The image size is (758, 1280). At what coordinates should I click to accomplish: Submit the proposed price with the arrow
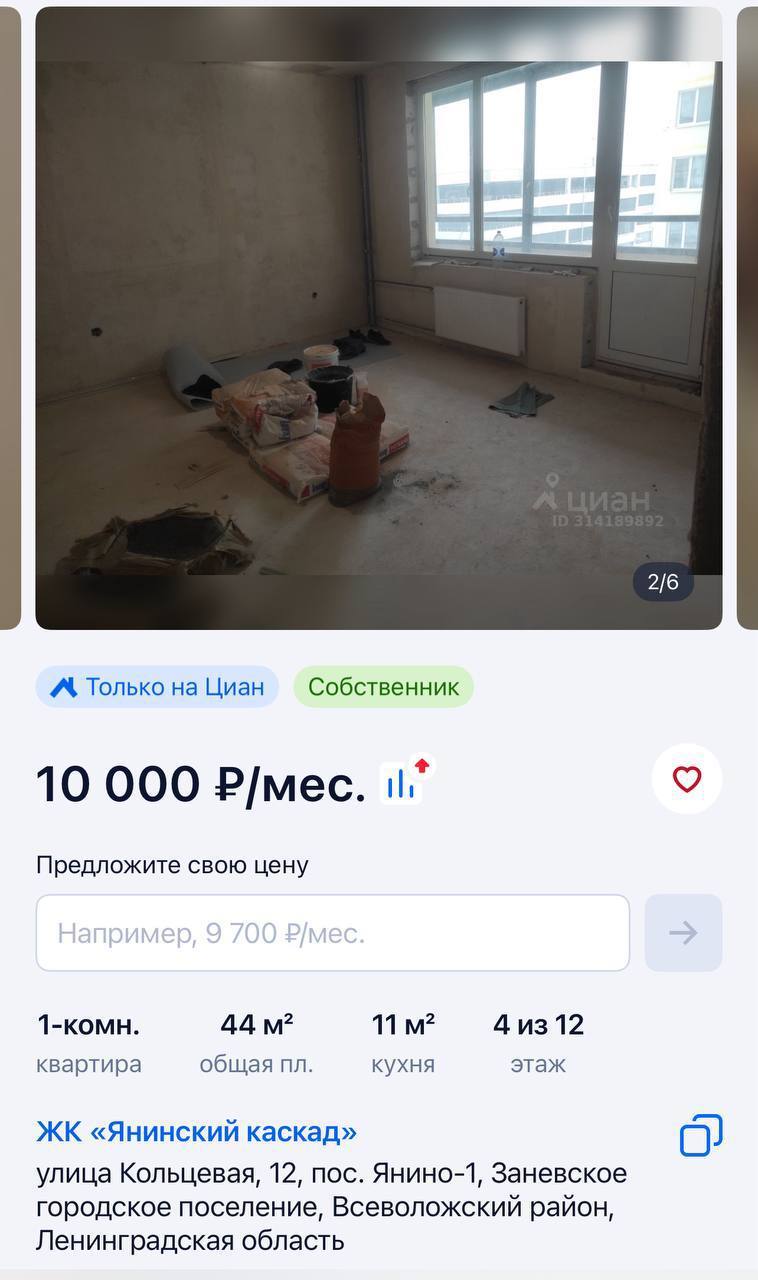point(683,933)
